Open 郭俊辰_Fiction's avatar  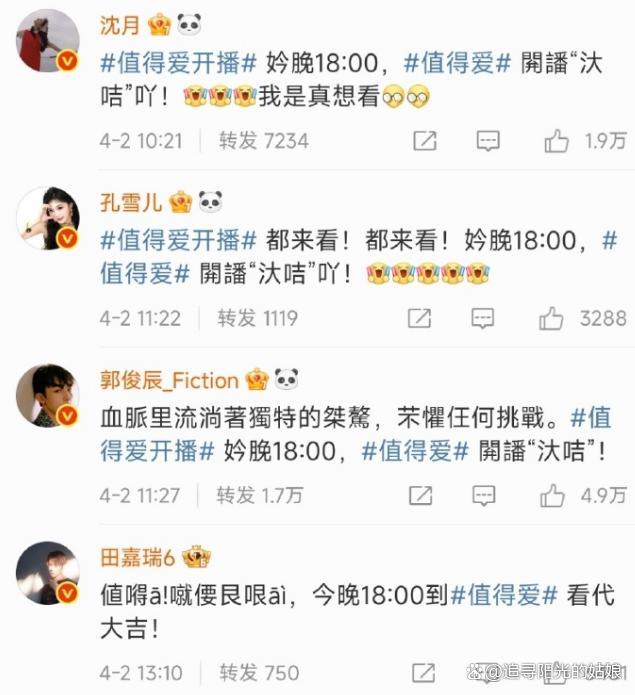(x=47, y=396)
